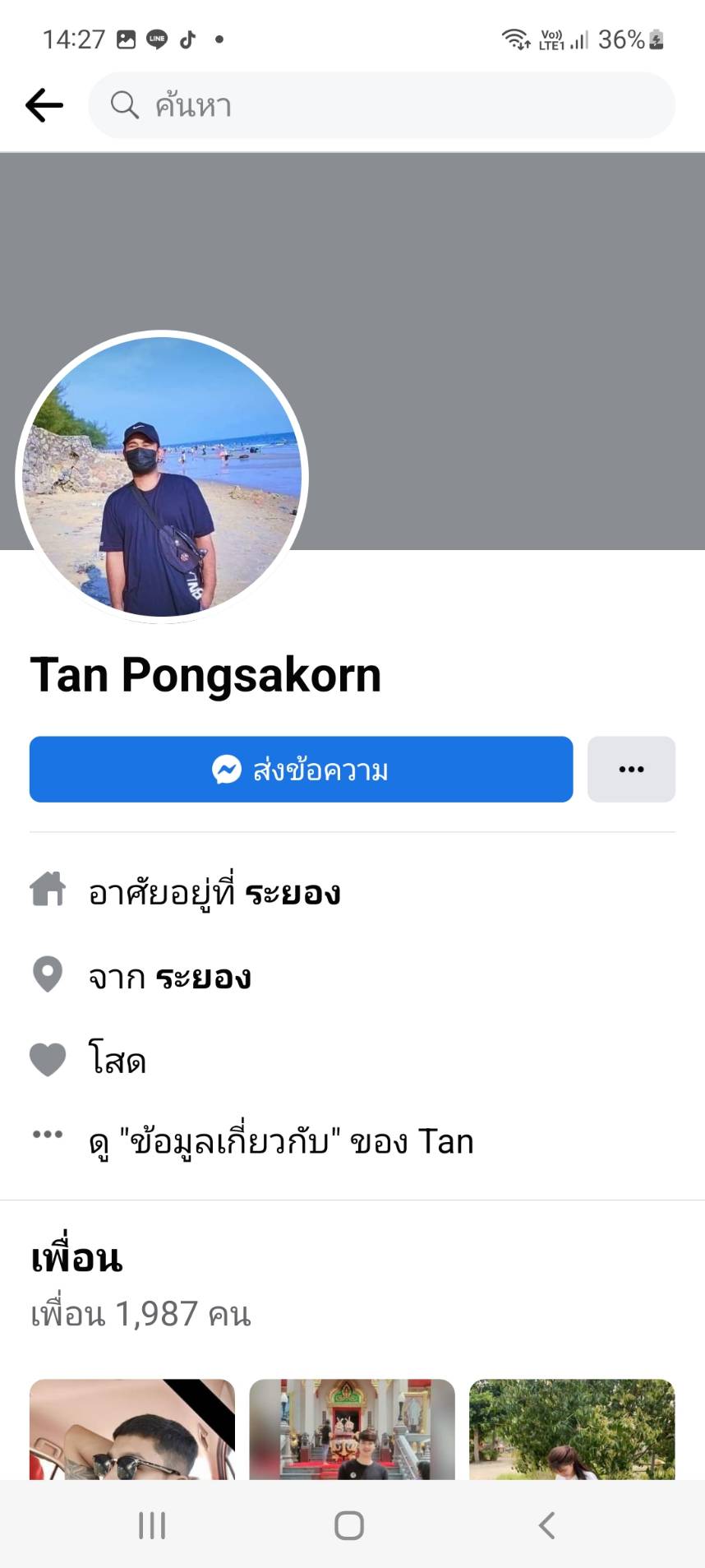
Task: Open the friend tile with sunglasses man
Action: pyautogui.click(x=132, y=1429)
